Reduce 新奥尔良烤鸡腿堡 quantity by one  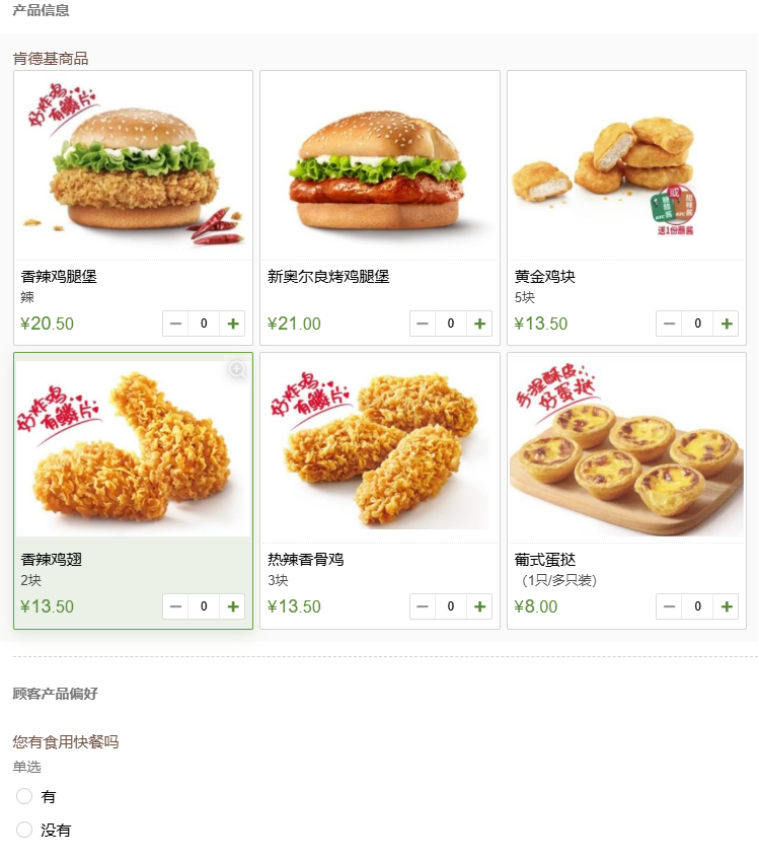(x=423, y=323)
